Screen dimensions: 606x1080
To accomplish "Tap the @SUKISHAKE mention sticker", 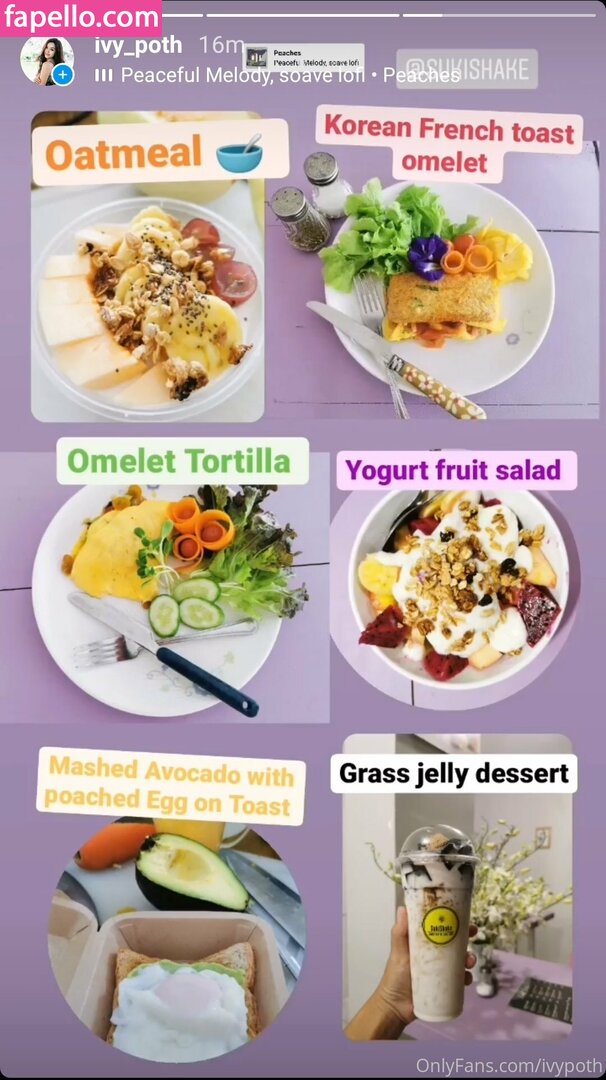I will pyautogui.click(x=466, y=69).
